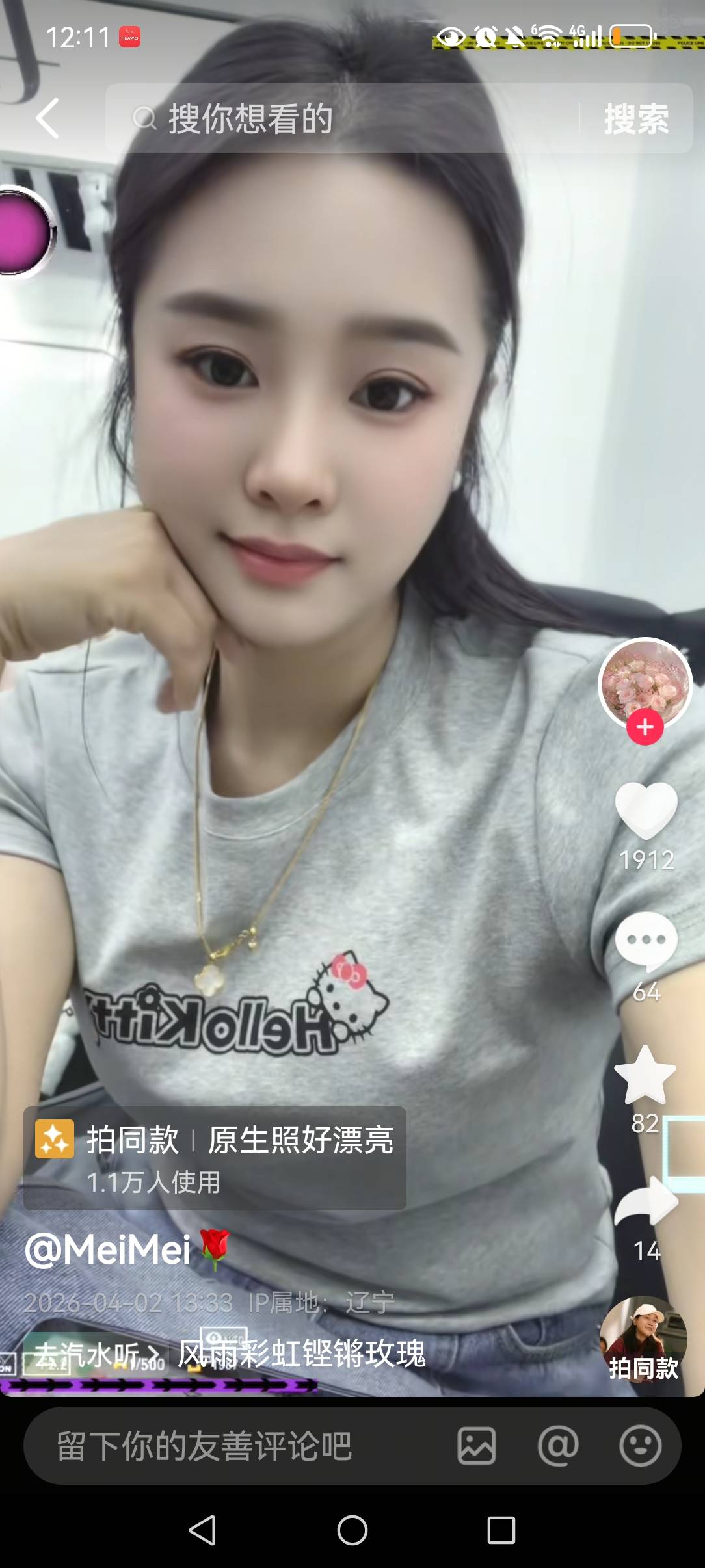Tap the 搜索 button
Screen dimensions: 705x1568
635,118
